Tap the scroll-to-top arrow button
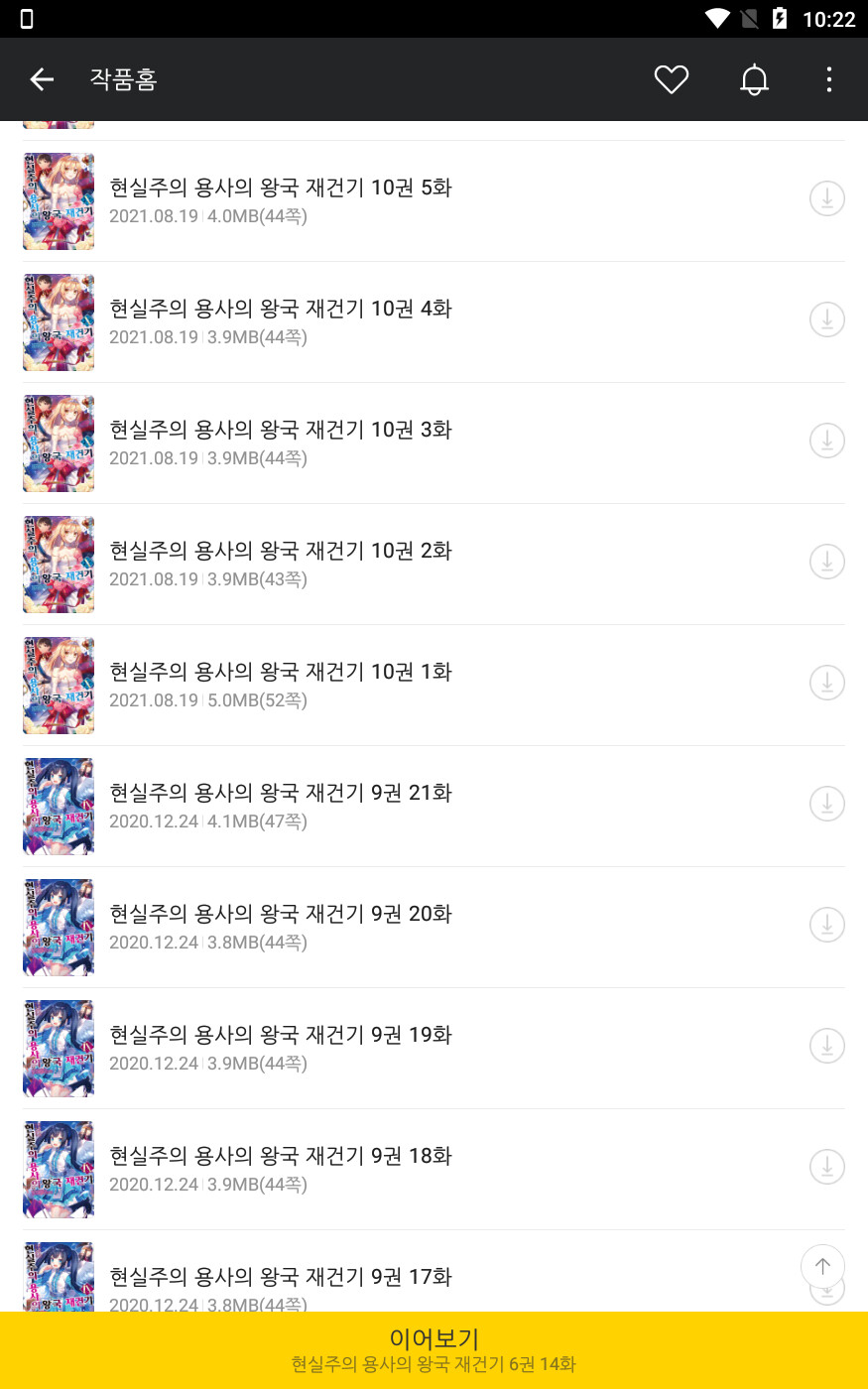The width and height of the screenshot is (868, 1389). (822, 1266)
